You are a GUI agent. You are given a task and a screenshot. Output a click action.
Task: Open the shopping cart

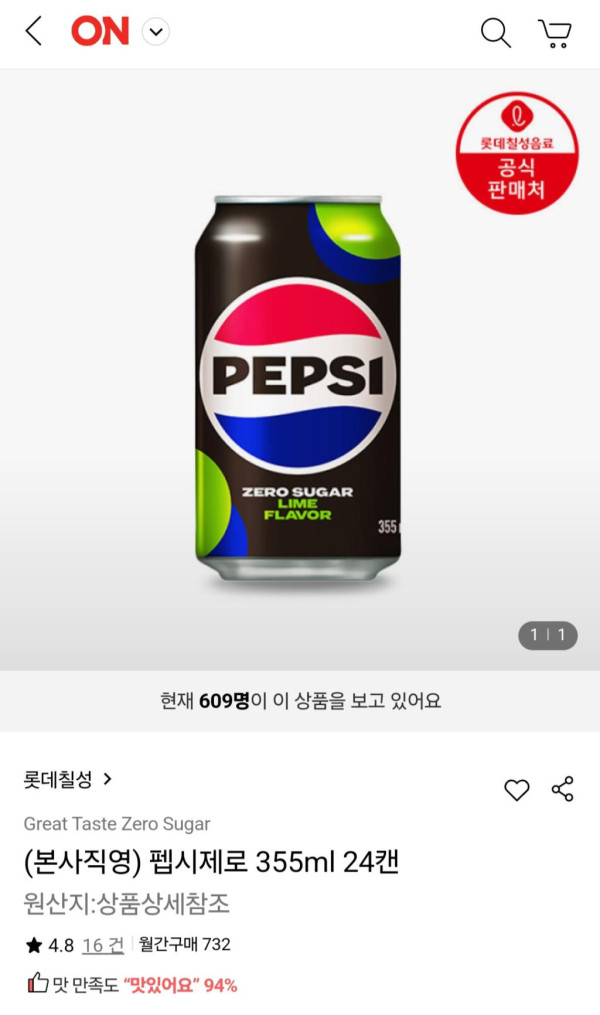[x=554, y=32]
